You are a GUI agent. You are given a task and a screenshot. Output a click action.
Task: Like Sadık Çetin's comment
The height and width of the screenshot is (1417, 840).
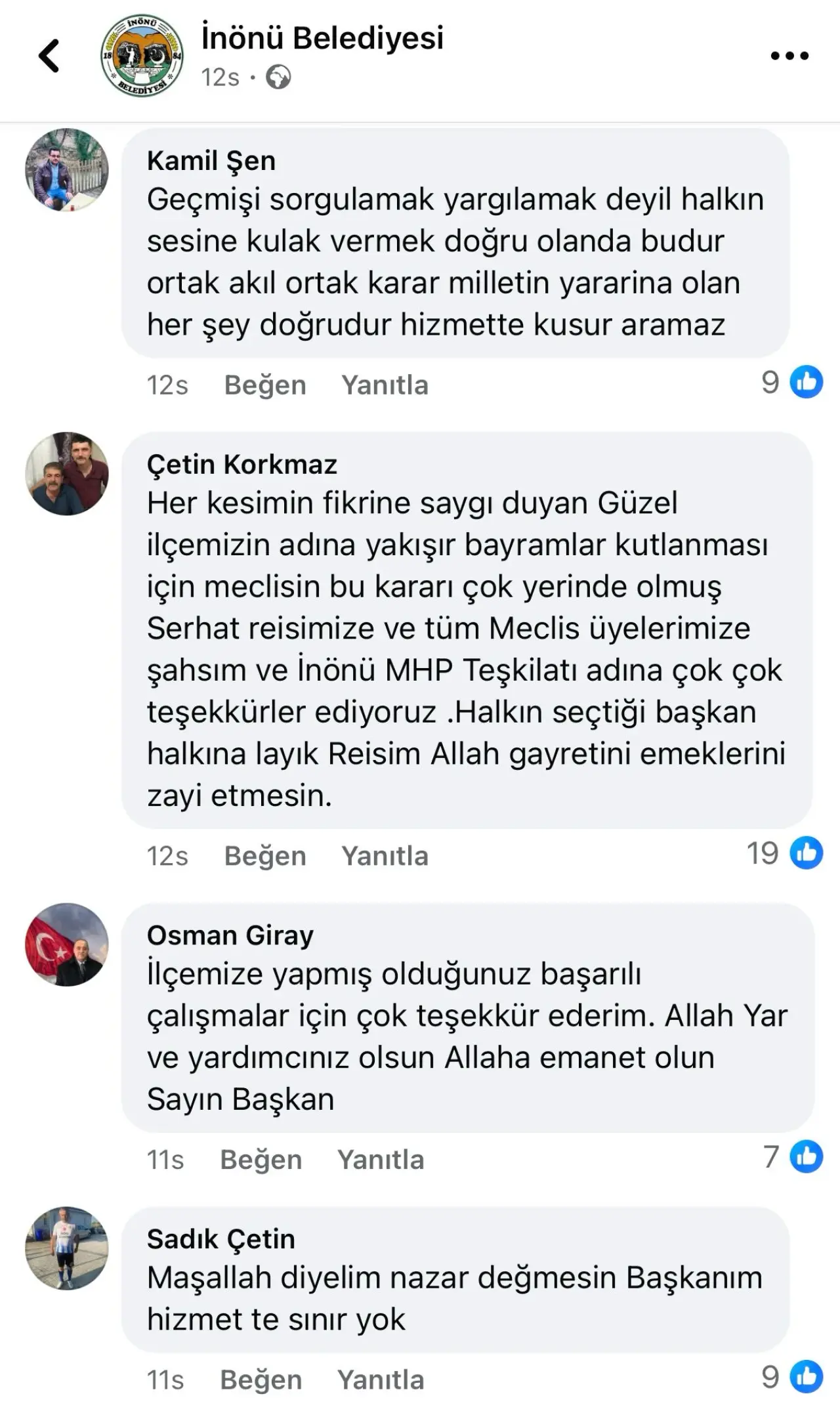(x=261, y=1380)
